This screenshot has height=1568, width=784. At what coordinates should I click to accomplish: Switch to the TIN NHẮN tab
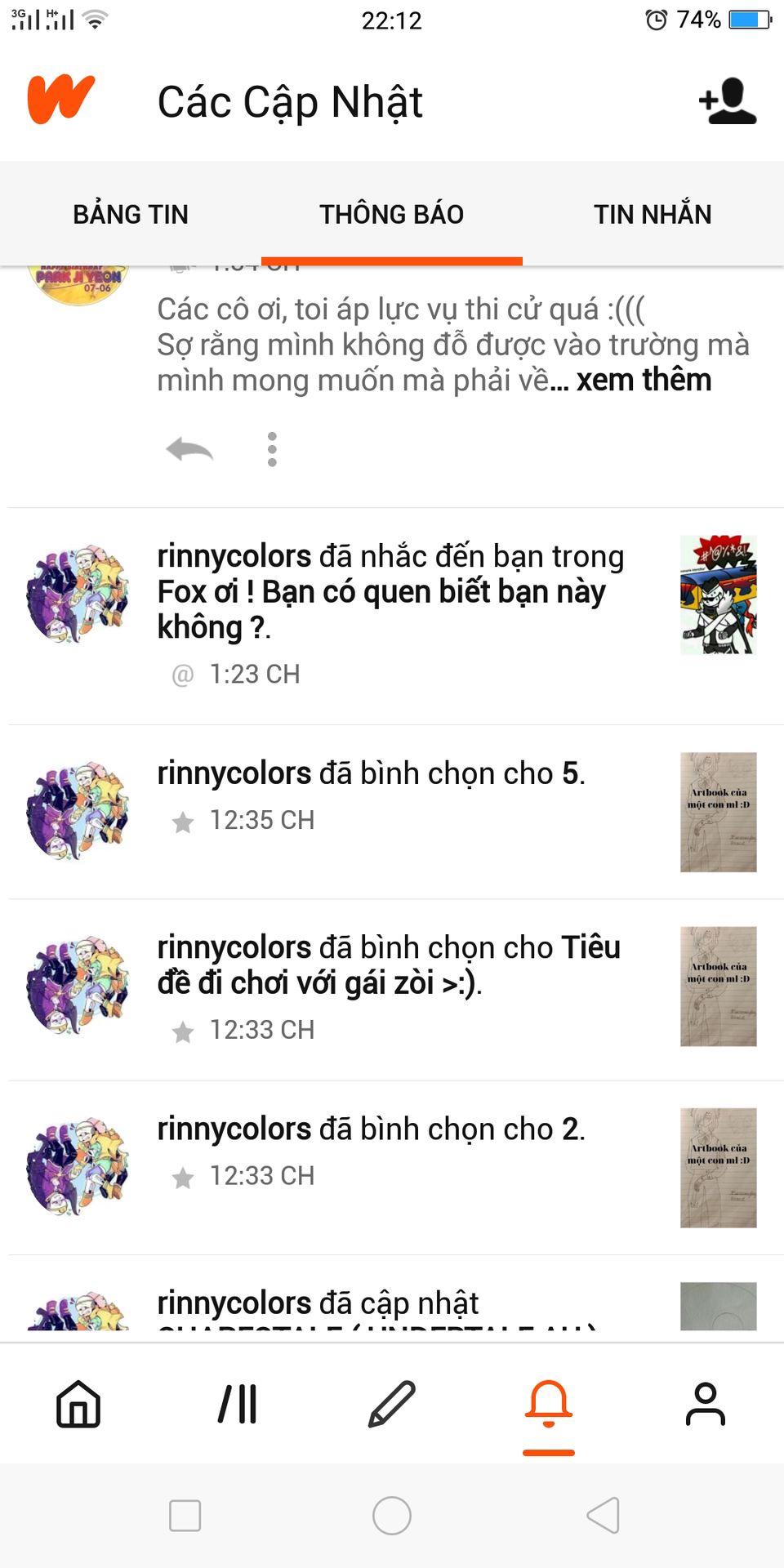653,214
